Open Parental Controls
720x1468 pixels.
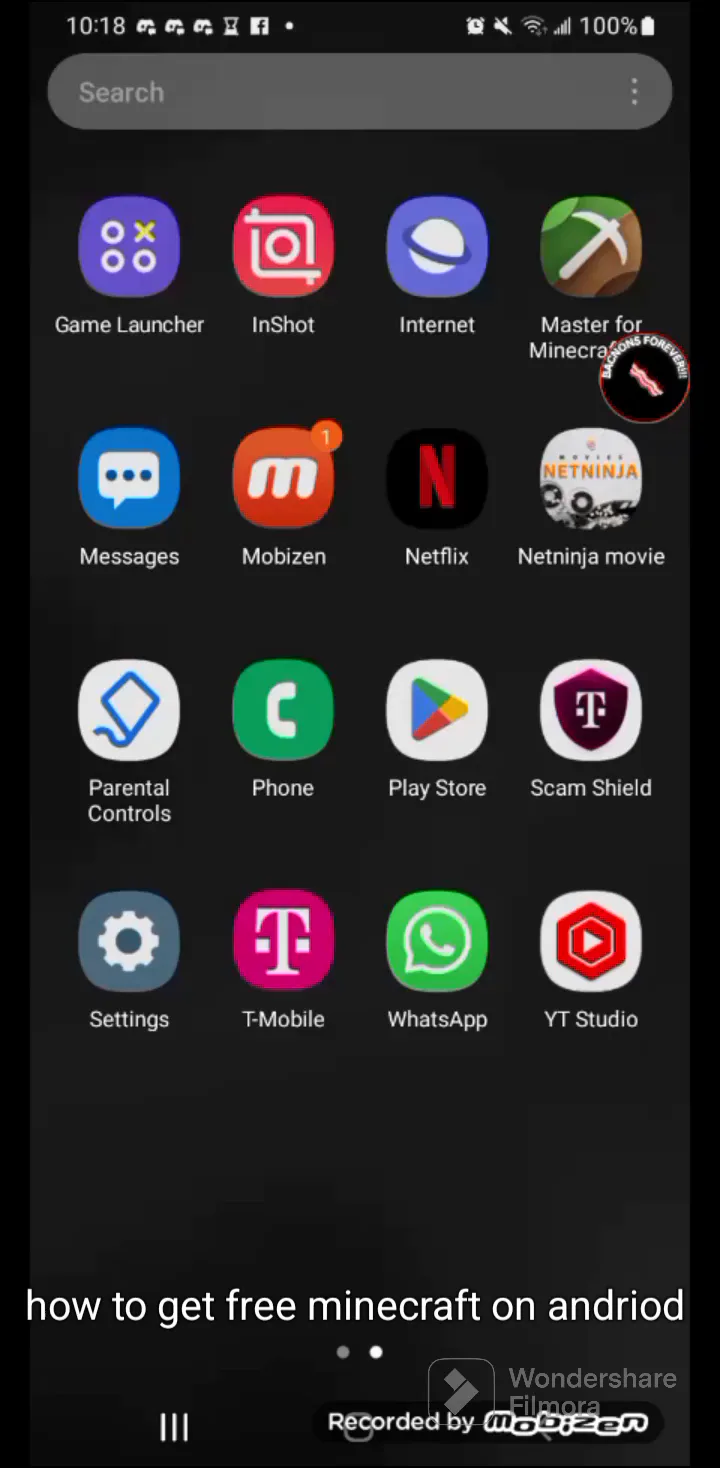[129, 710]
